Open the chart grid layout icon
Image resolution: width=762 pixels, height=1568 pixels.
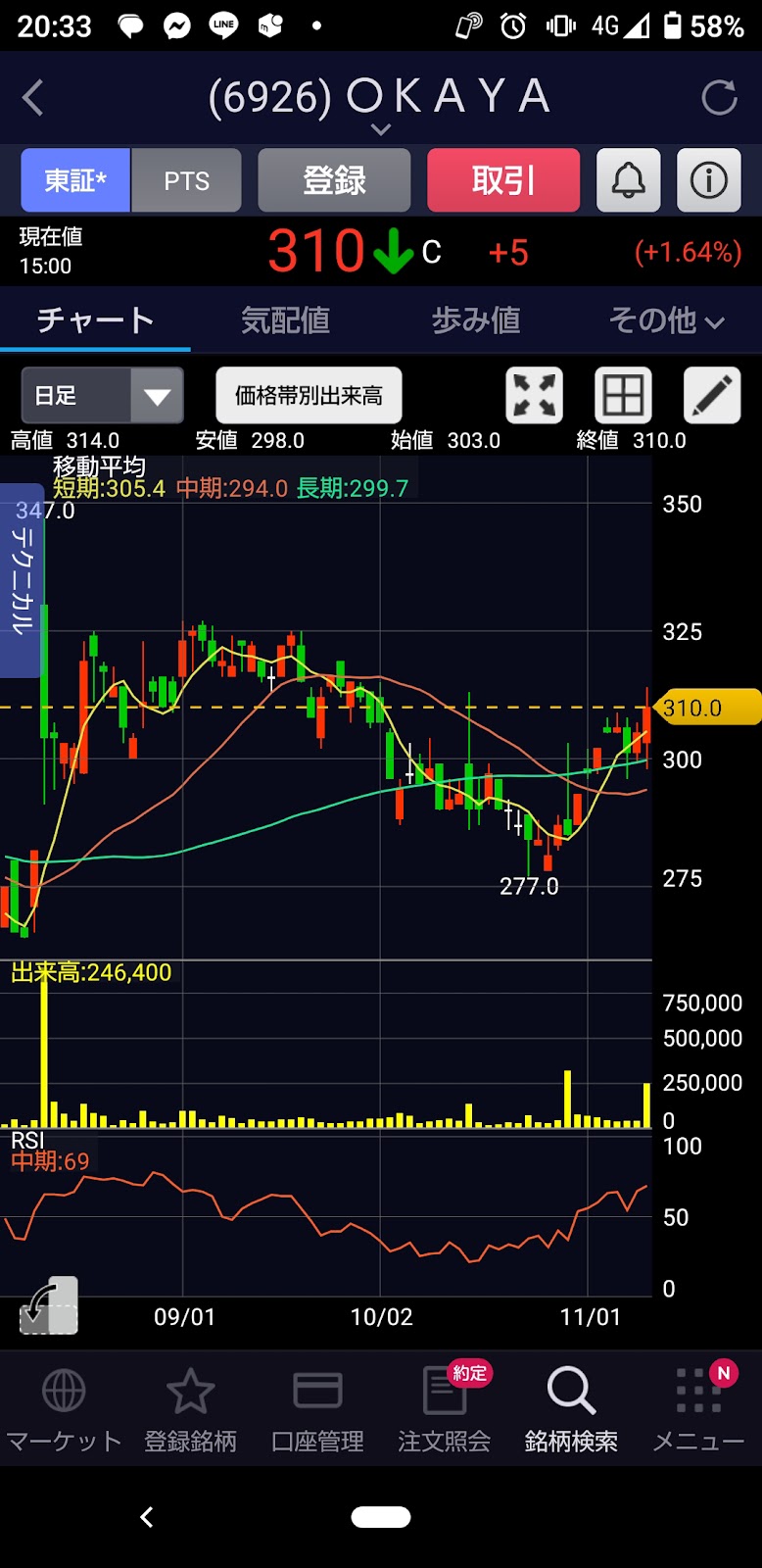click(623, 395)
